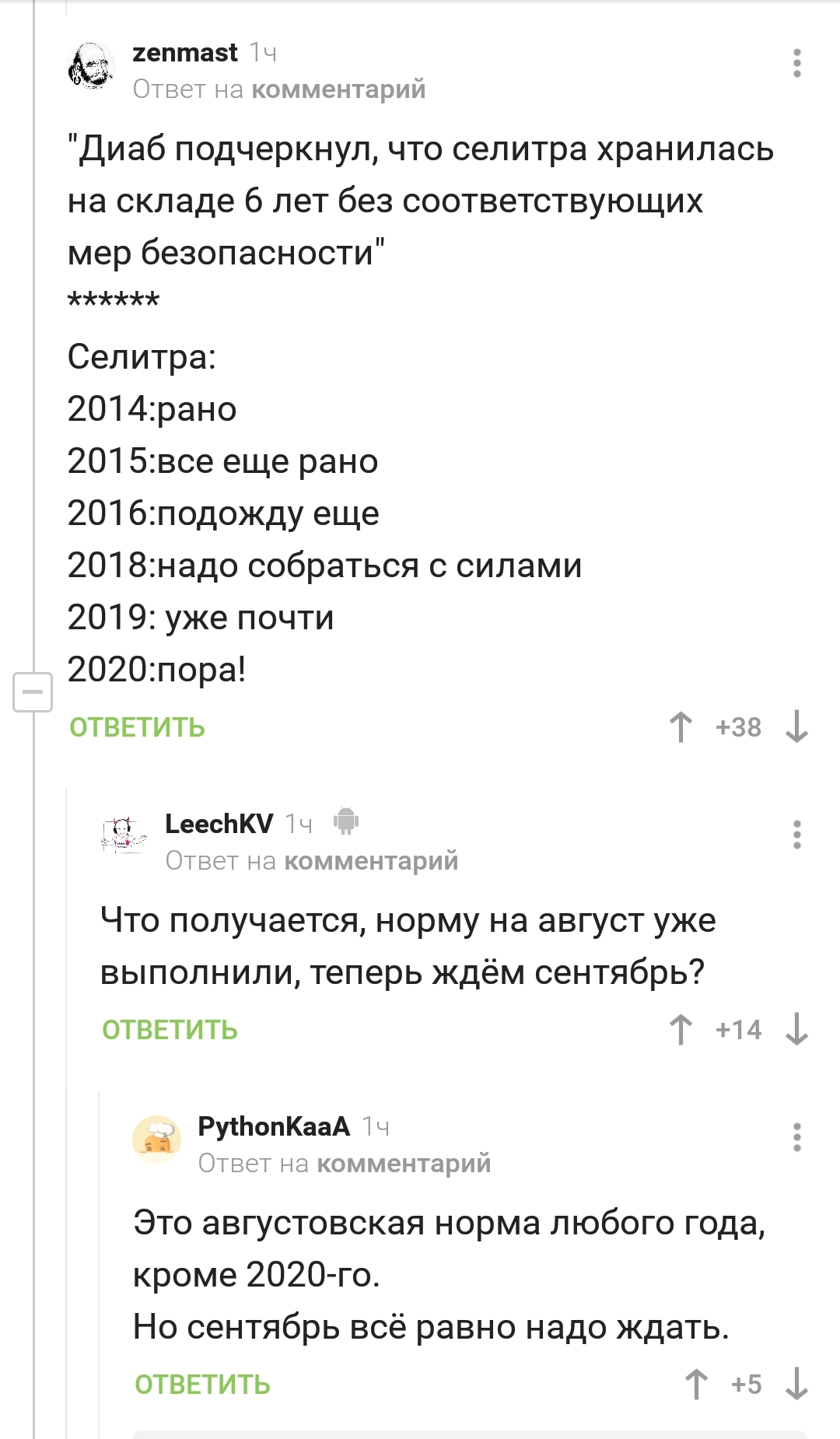
Task: Reply to zenmast's comment
Action: pyautogui.click(x=137, y=727)
